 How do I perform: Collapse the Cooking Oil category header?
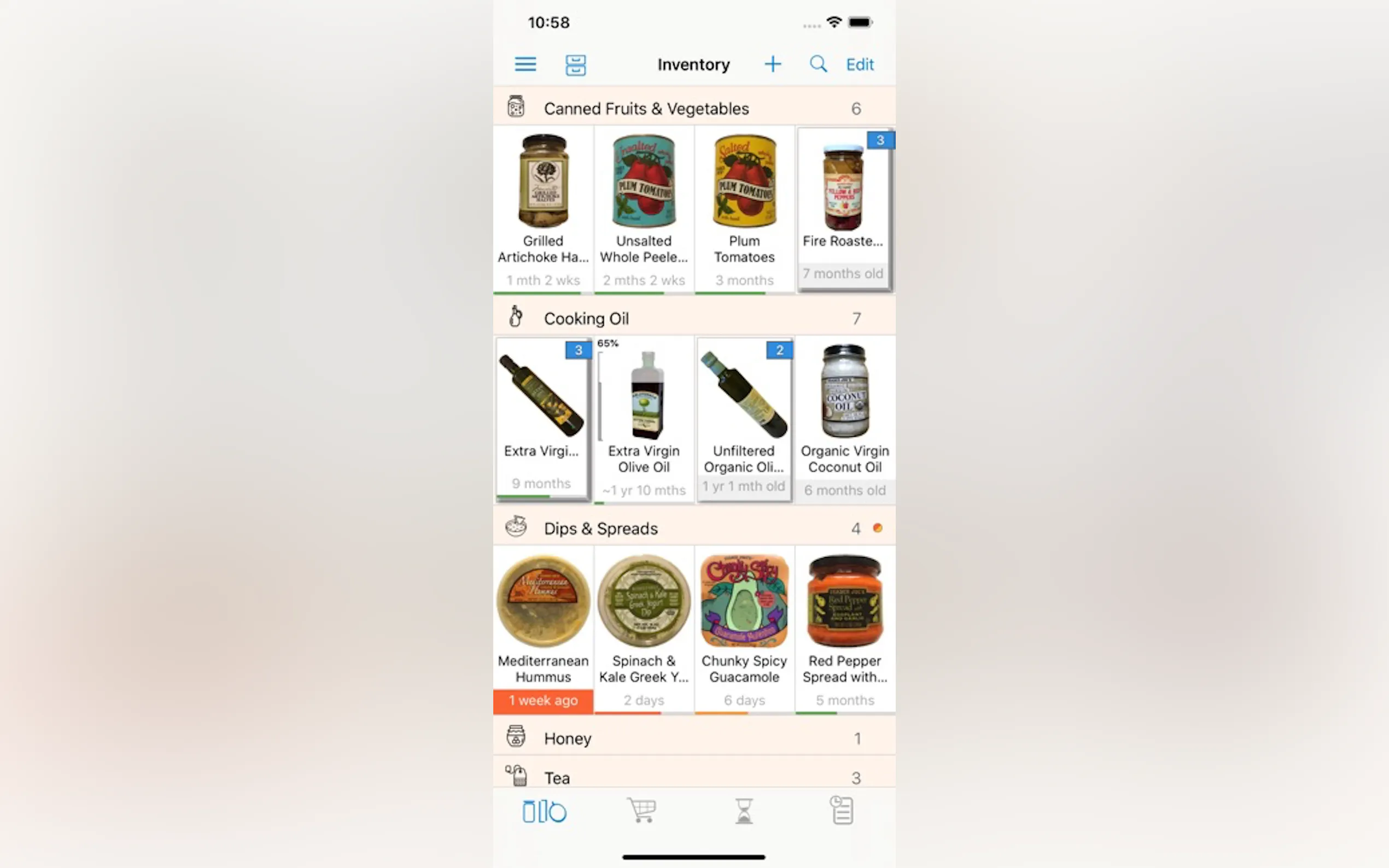point(693,318)
